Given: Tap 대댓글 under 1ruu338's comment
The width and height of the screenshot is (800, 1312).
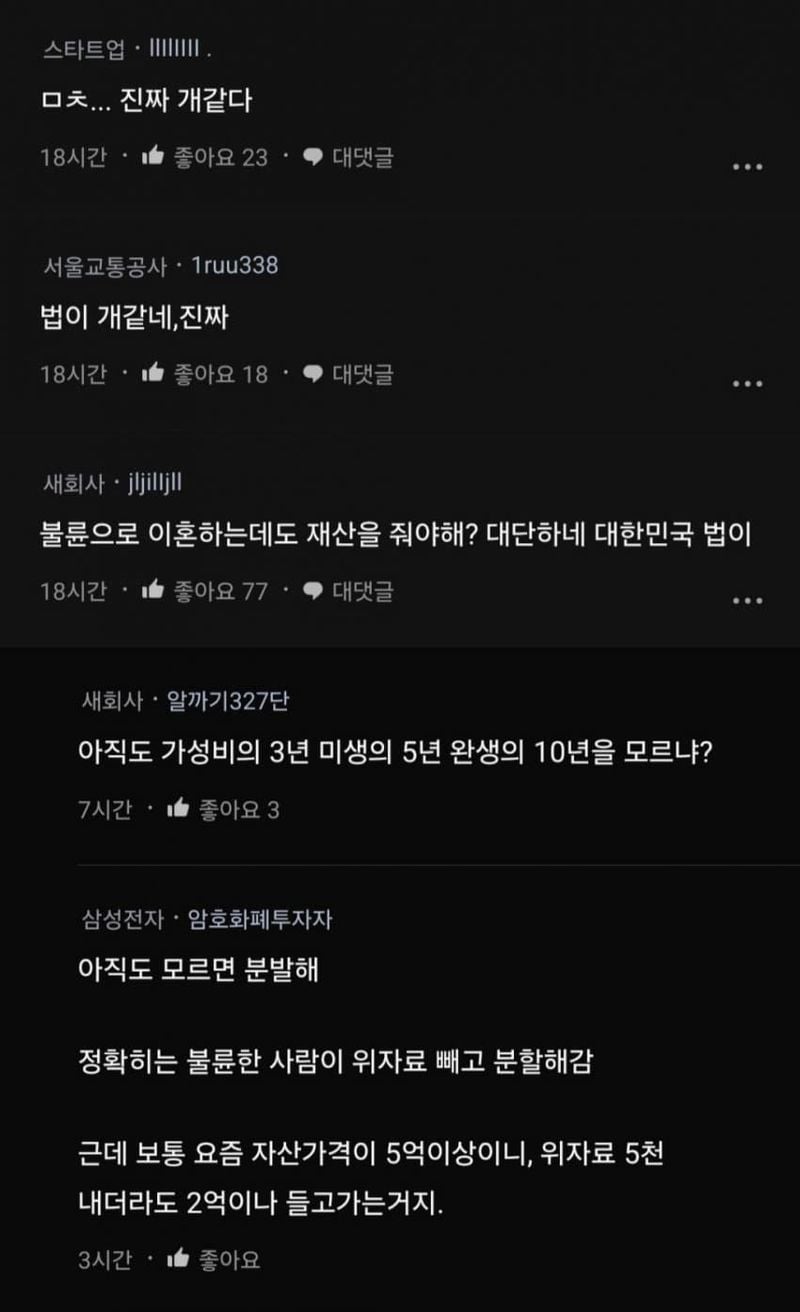Looking at the screenshot, I should pos(348,374).
